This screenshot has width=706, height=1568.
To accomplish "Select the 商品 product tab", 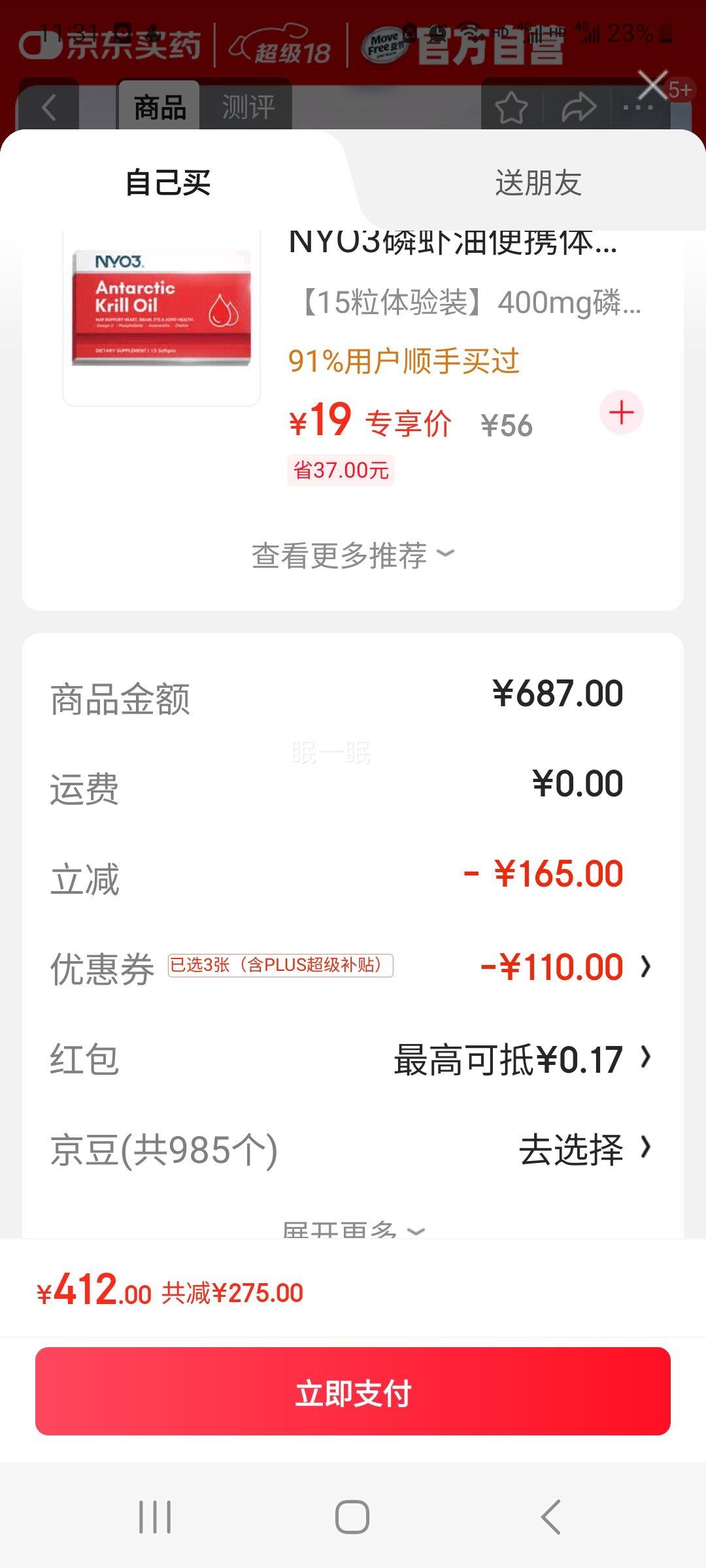I will (x=159, y=106).
